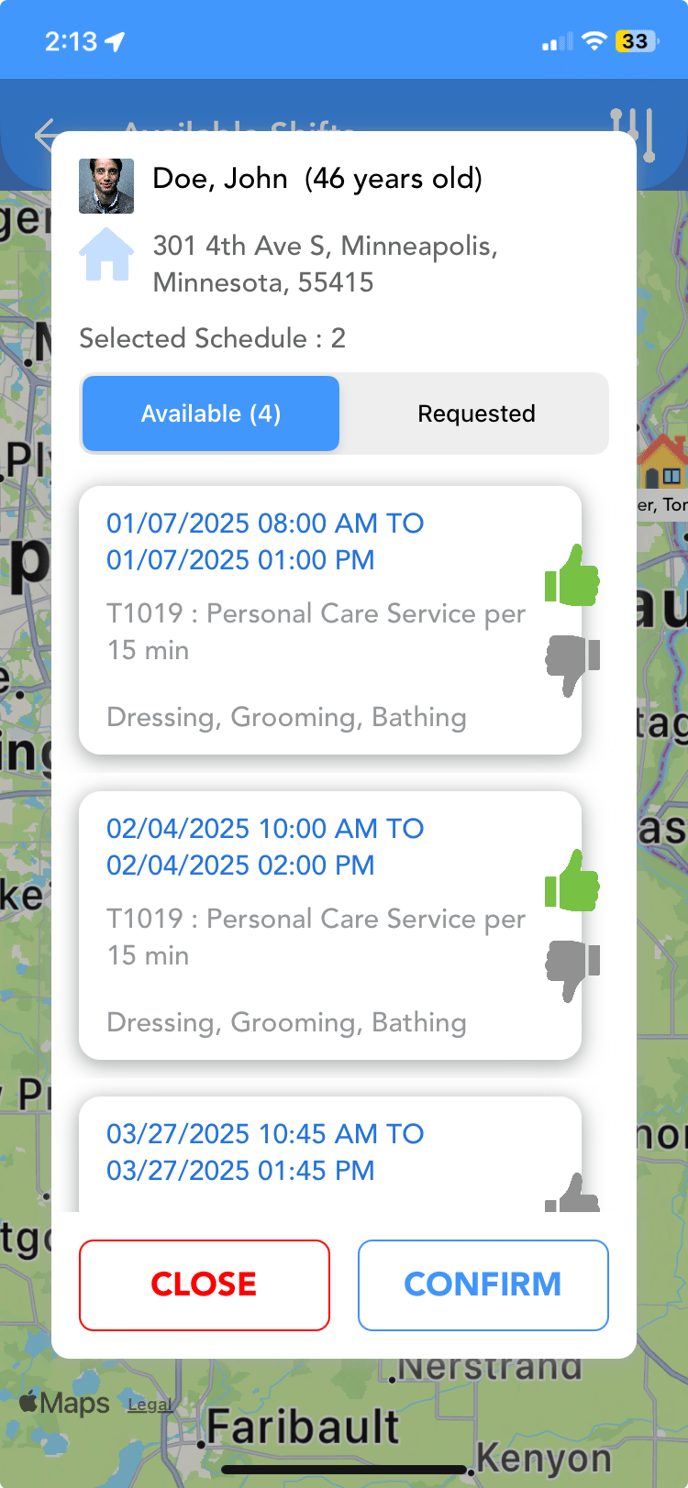Viewport: 688px width, 1488px height.
Task: Switch to the Requested tab
Action: tap(476, 414)
